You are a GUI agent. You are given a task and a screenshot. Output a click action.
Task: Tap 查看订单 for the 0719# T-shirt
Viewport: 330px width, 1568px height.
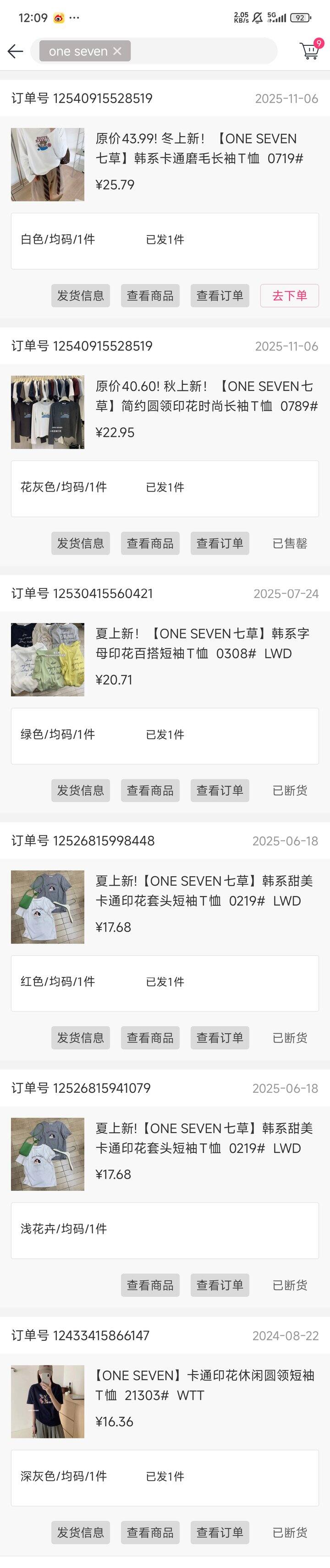pyautogui.click(x=220, y=296)
